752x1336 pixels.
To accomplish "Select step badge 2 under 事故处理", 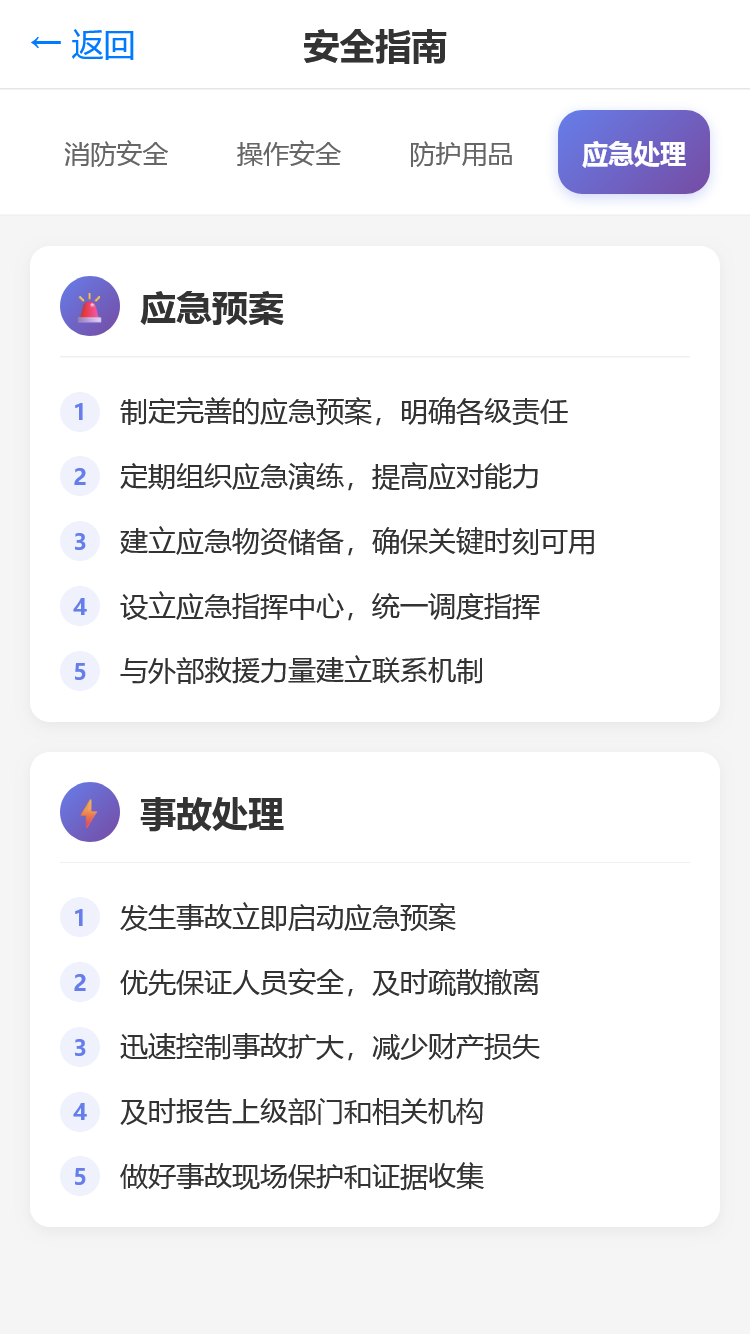I will (80, 983).
